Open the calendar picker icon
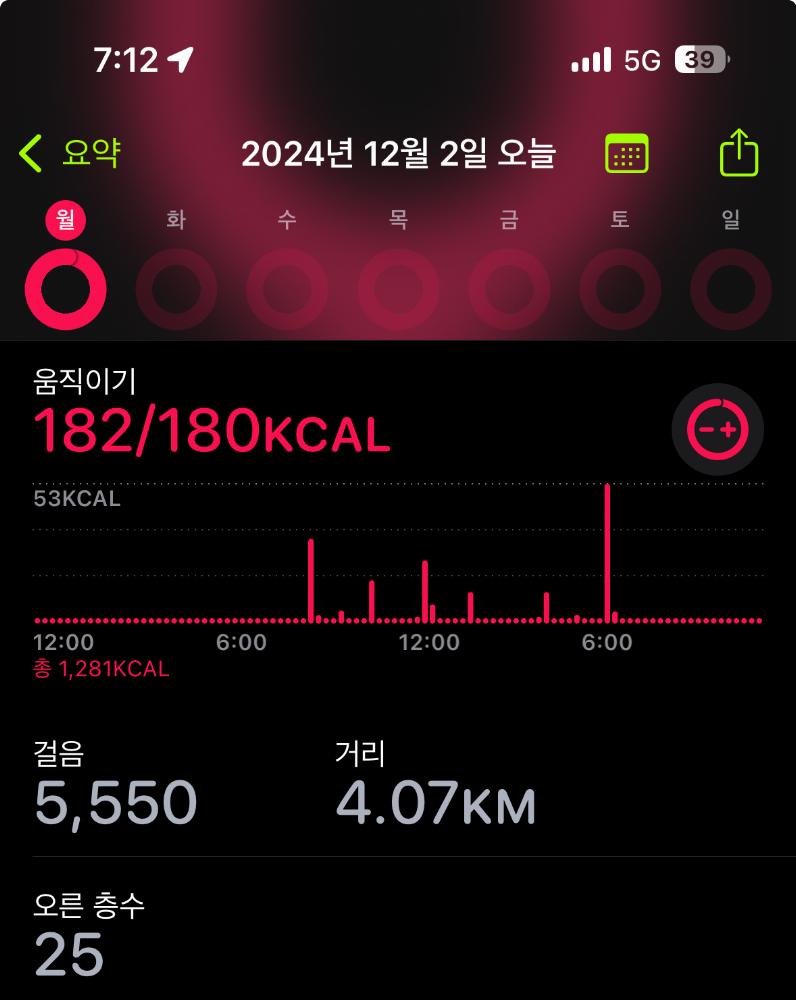 pos(625,154)
